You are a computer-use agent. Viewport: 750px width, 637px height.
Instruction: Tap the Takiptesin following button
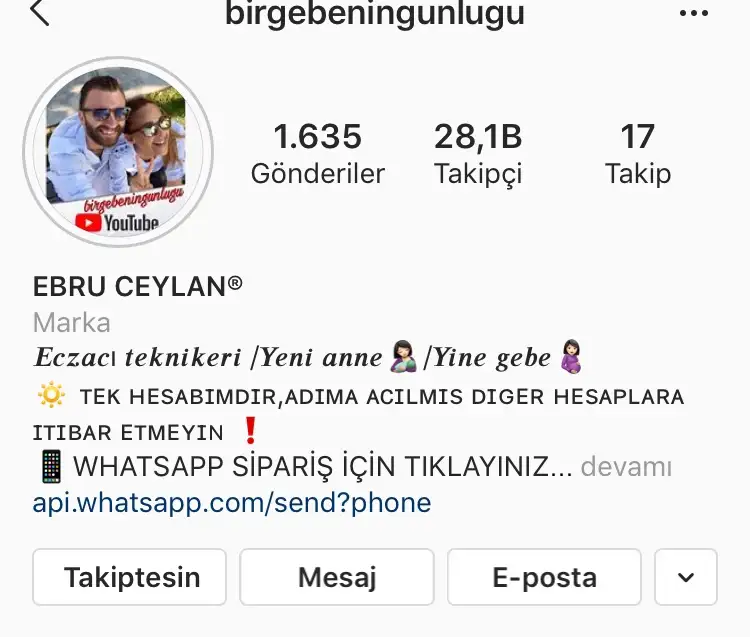click(132, 577)
